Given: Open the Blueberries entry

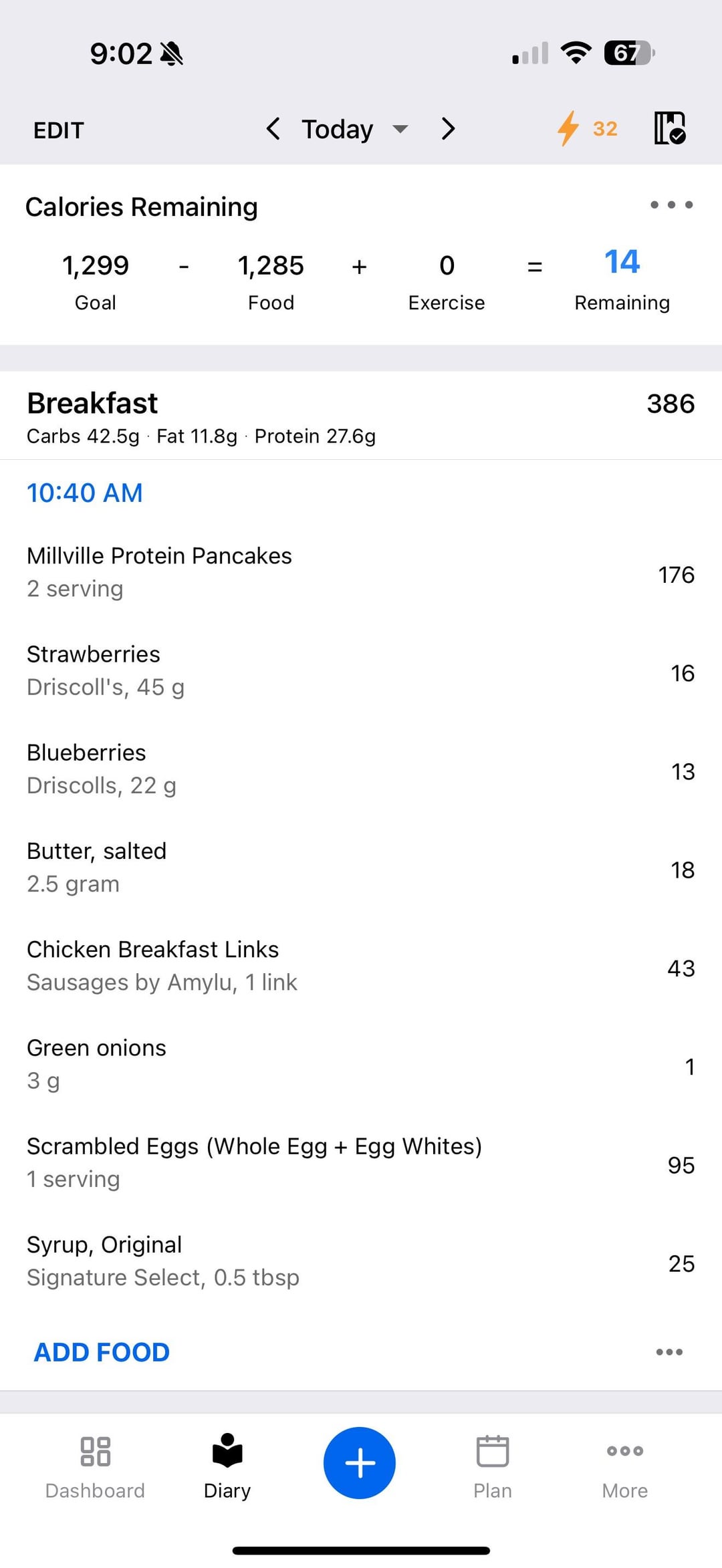Looking at the screenshot, I should (361, 769).
